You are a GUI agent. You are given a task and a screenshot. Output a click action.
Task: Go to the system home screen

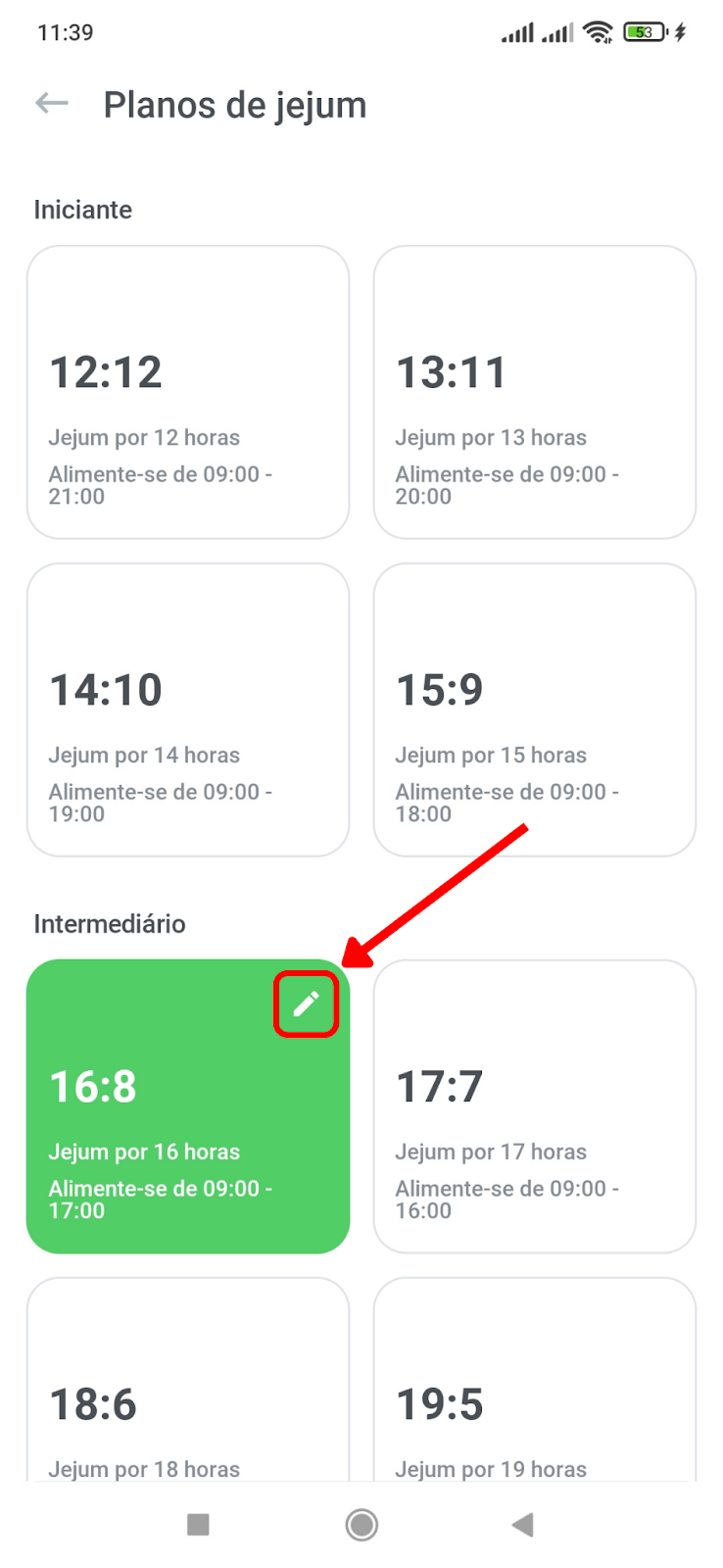pos(361,1525)
